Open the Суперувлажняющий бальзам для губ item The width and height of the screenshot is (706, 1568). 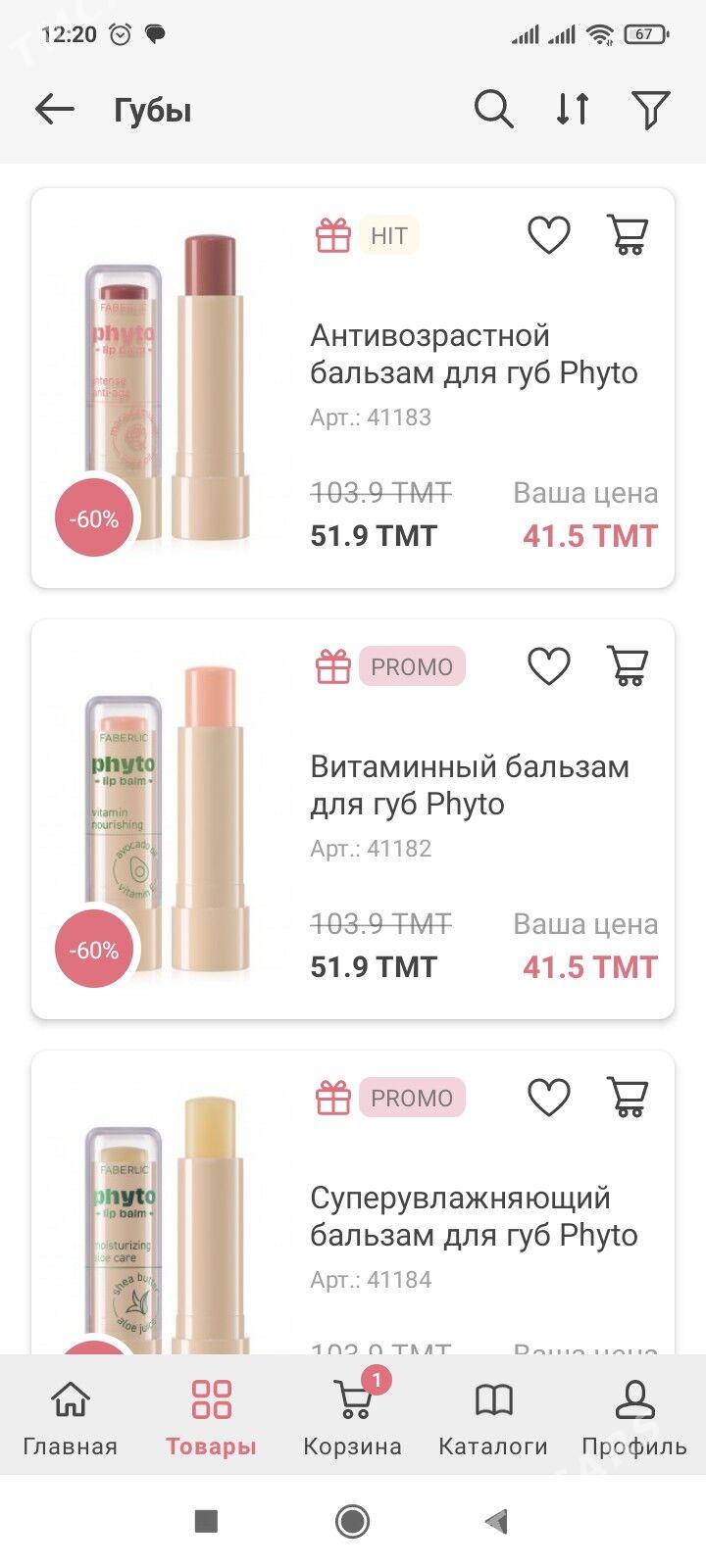pyautogui.click(x=474, y=1216)
